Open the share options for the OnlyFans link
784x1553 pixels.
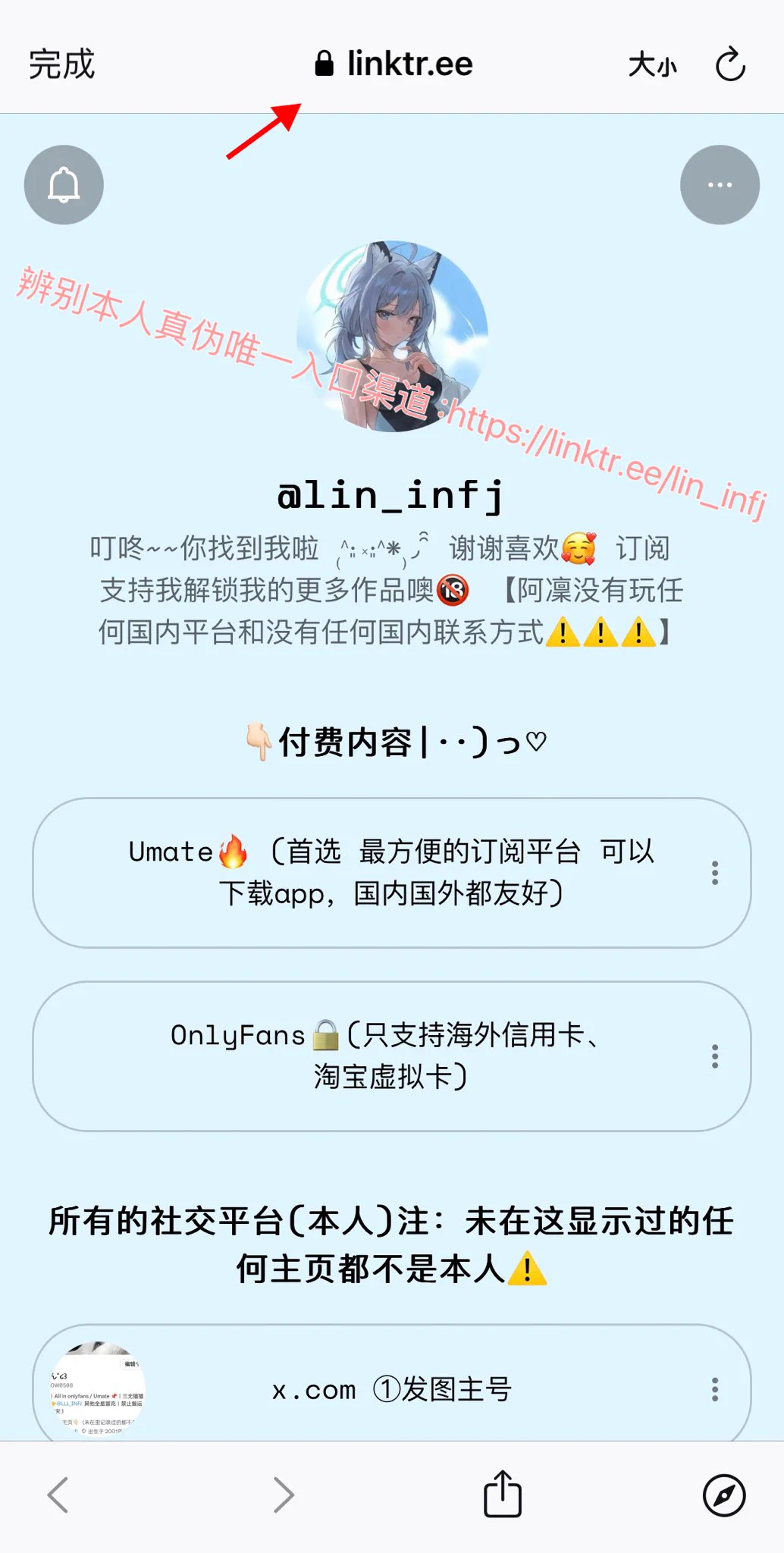pos(714,1056)
